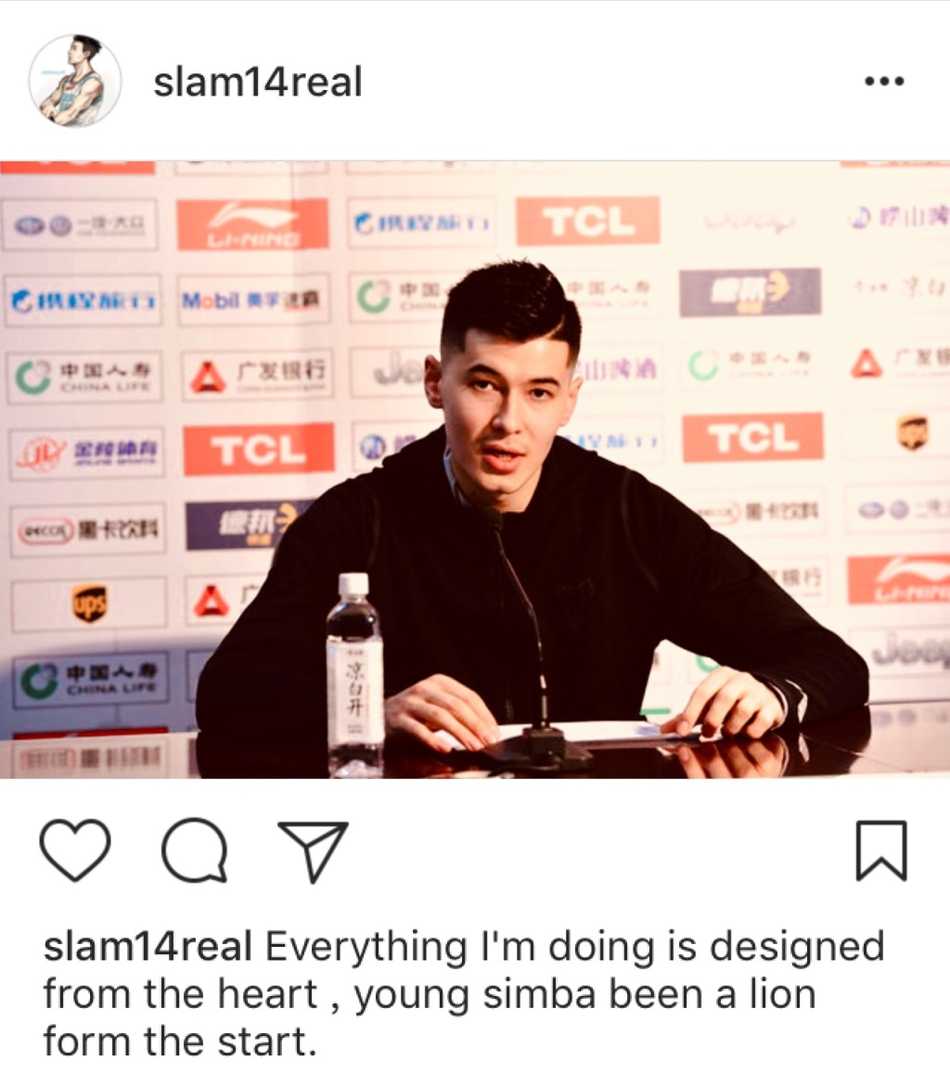Save the post with the bookmark icon
Image resolution: width=950 pixels, height=1086 pixels.
(x=881, y=851)
